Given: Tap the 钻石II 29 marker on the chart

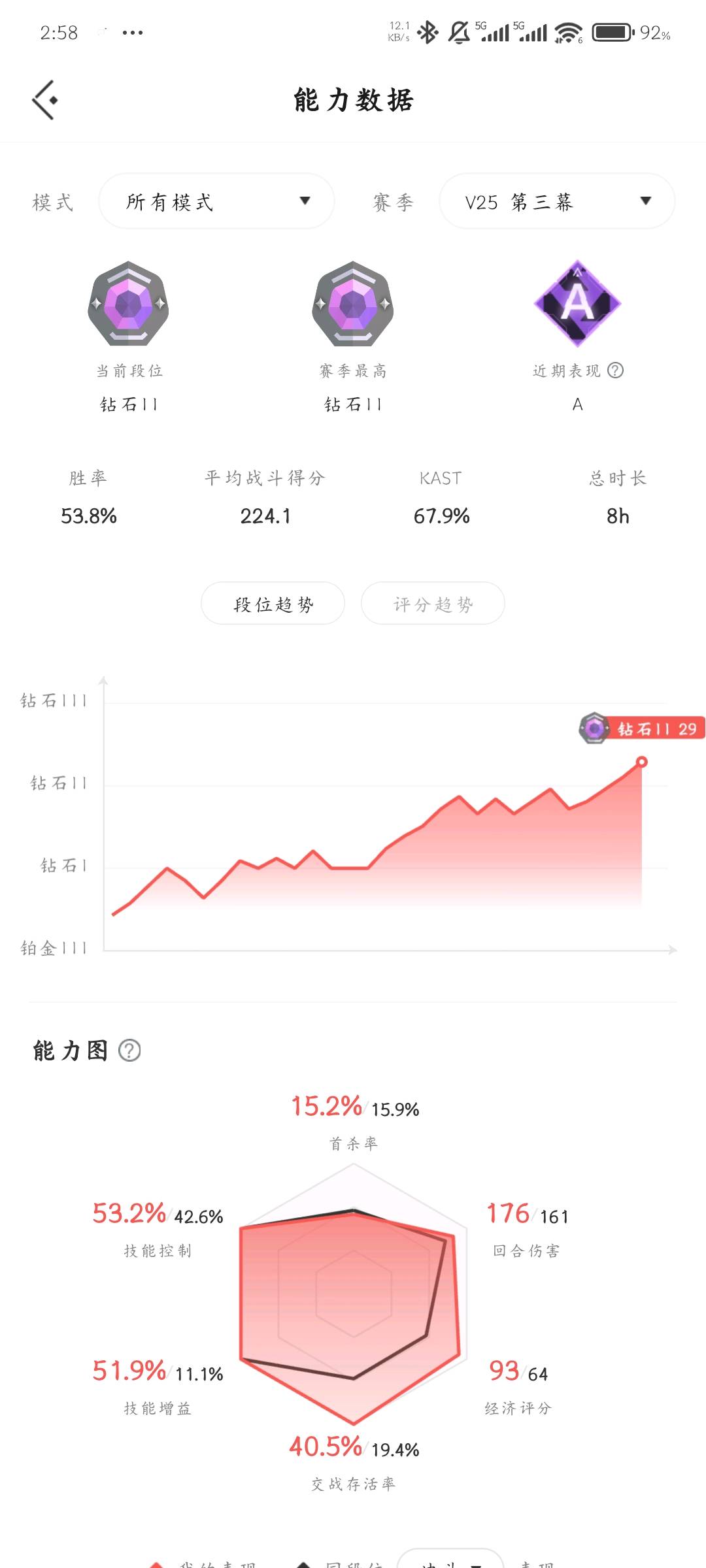Looking at the screenshot, I should [x=643, y=728].
